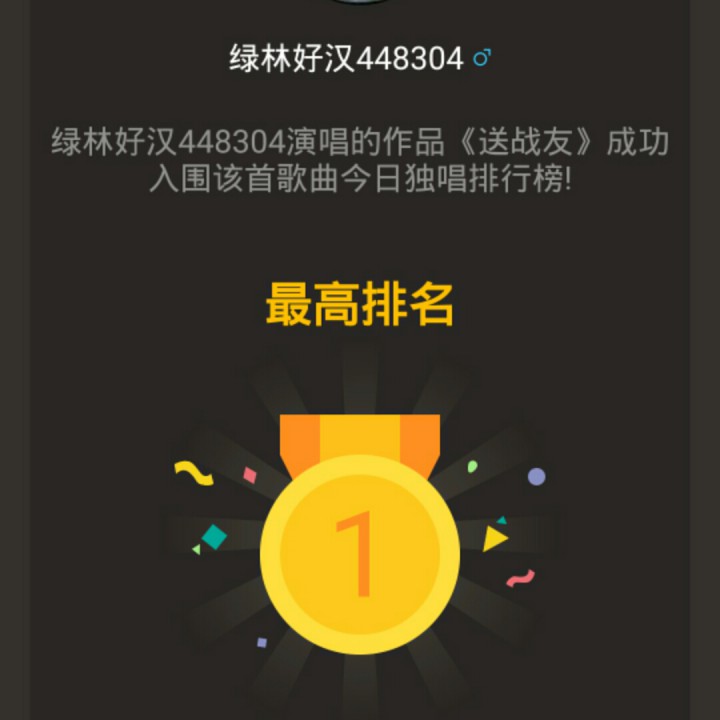
Task: Open 绿林好汉448304's profile from the username
Action: [x=346, y=59]
